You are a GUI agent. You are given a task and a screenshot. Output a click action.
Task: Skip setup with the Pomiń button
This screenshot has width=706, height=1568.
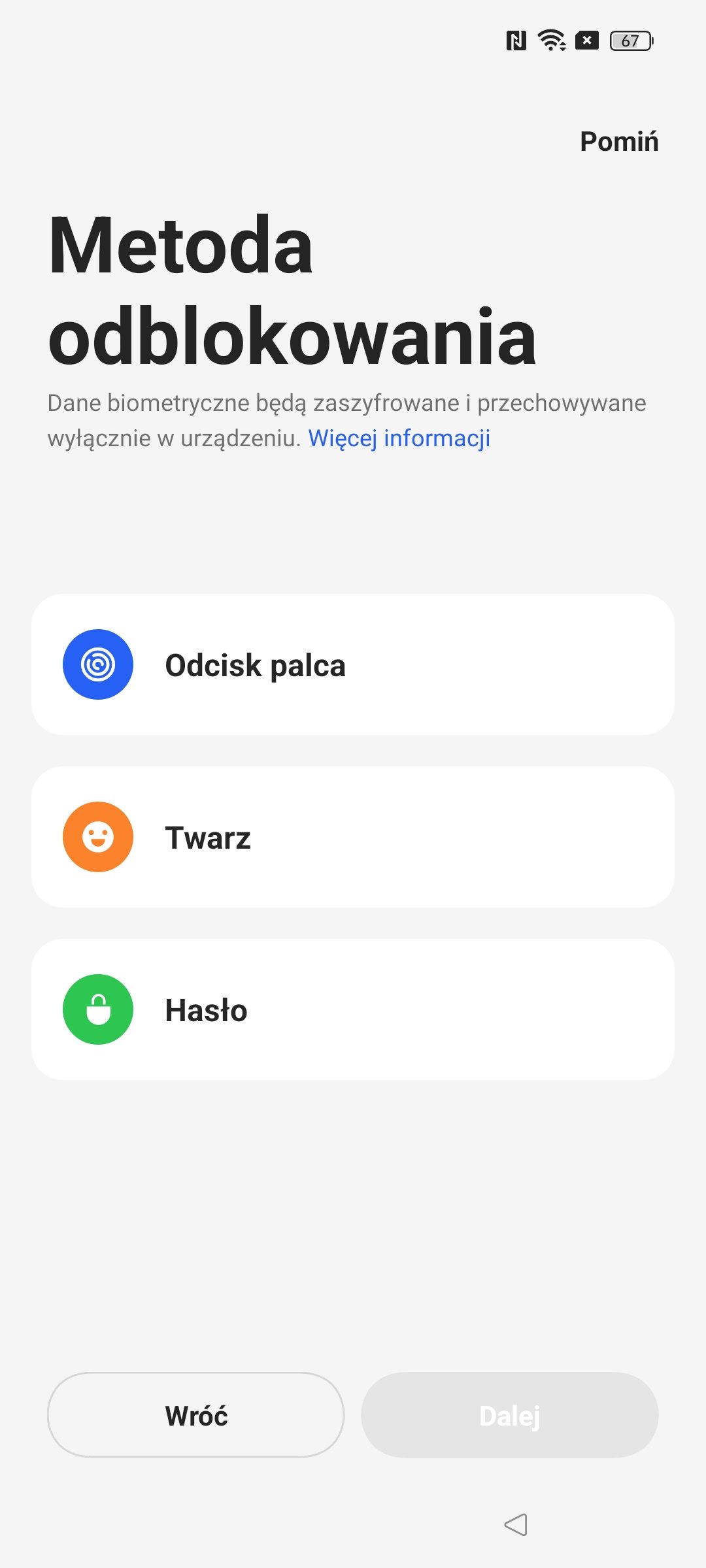[x=619, y=141]
